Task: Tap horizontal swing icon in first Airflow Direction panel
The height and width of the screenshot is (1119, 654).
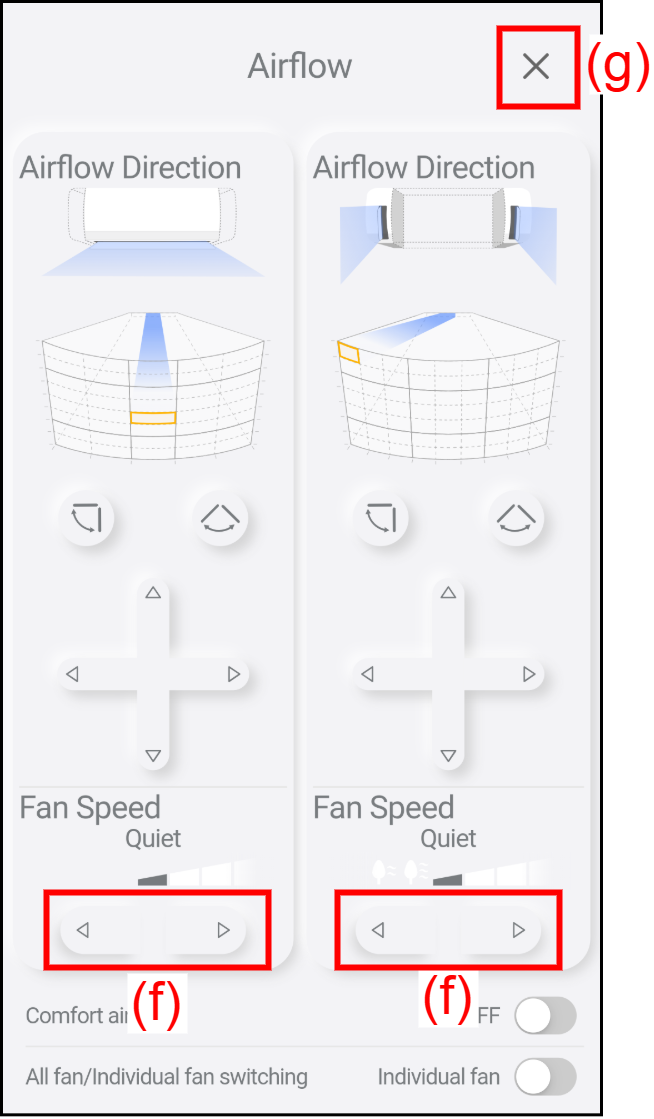Action: [220, 518]
